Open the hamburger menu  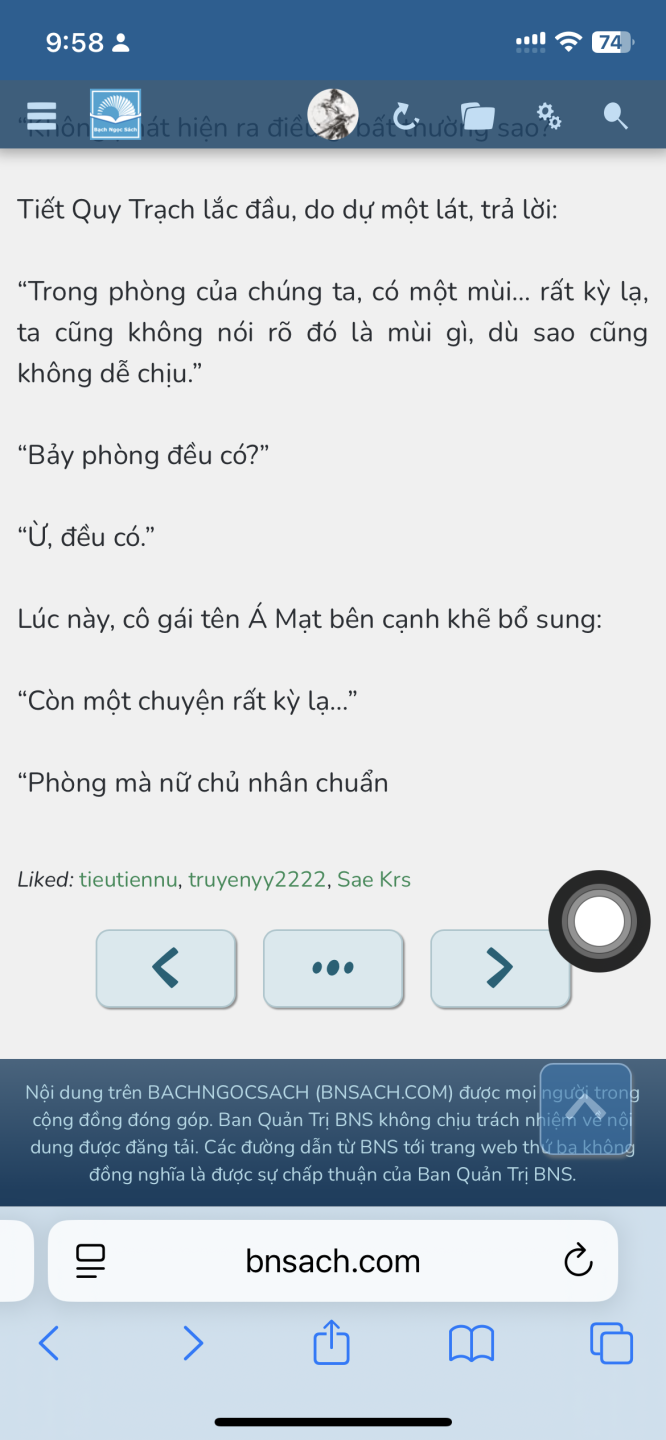(42, 116)
